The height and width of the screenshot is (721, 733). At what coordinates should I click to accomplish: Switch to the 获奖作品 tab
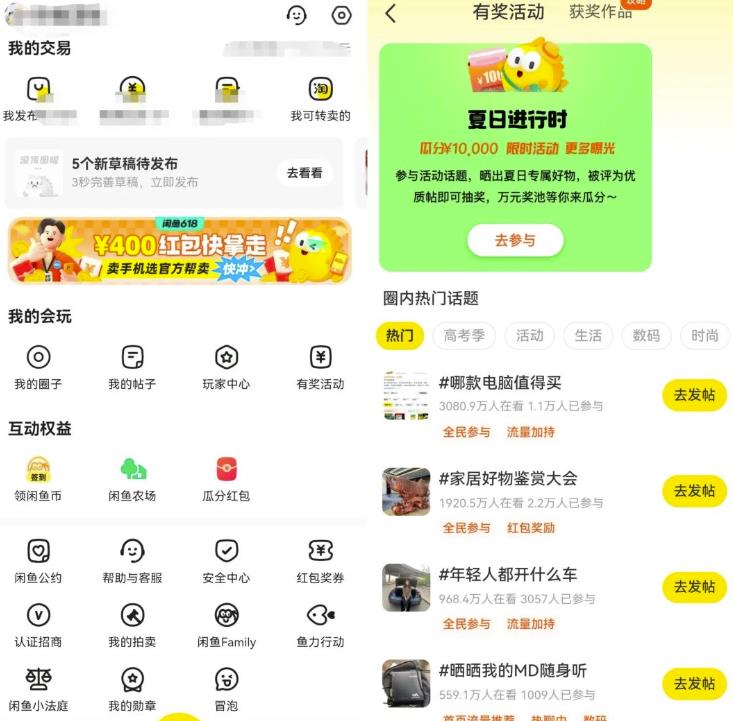[601, 12]
